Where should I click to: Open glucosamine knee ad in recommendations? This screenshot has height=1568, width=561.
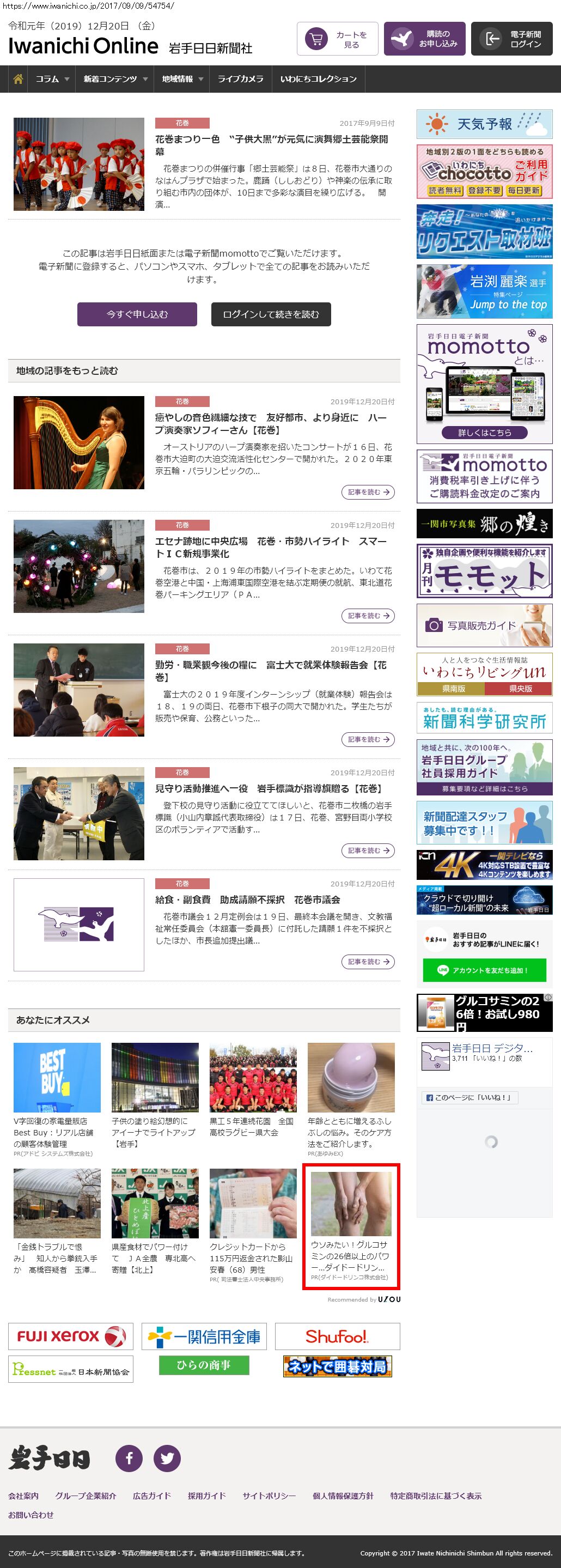[x=351, y=1225]
